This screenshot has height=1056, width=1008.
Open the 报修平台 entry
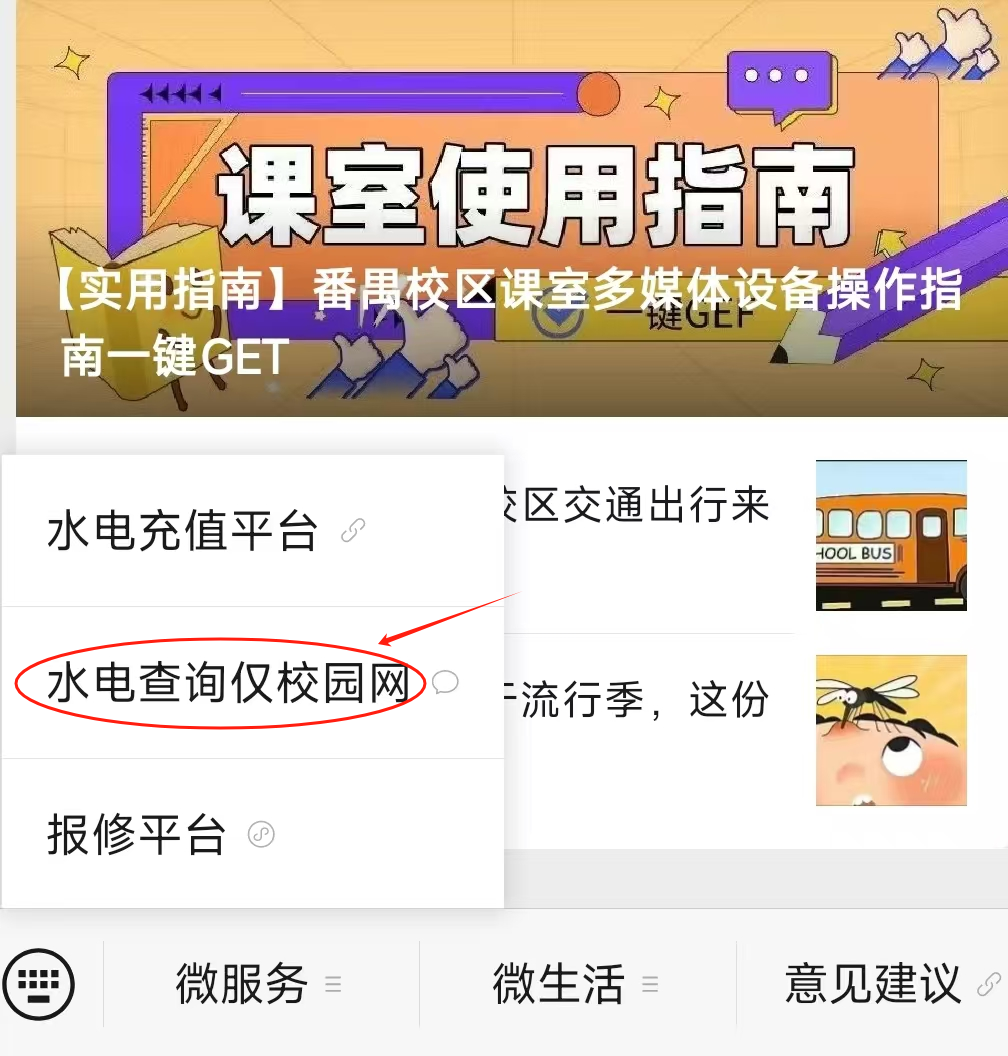pos(137,835)
